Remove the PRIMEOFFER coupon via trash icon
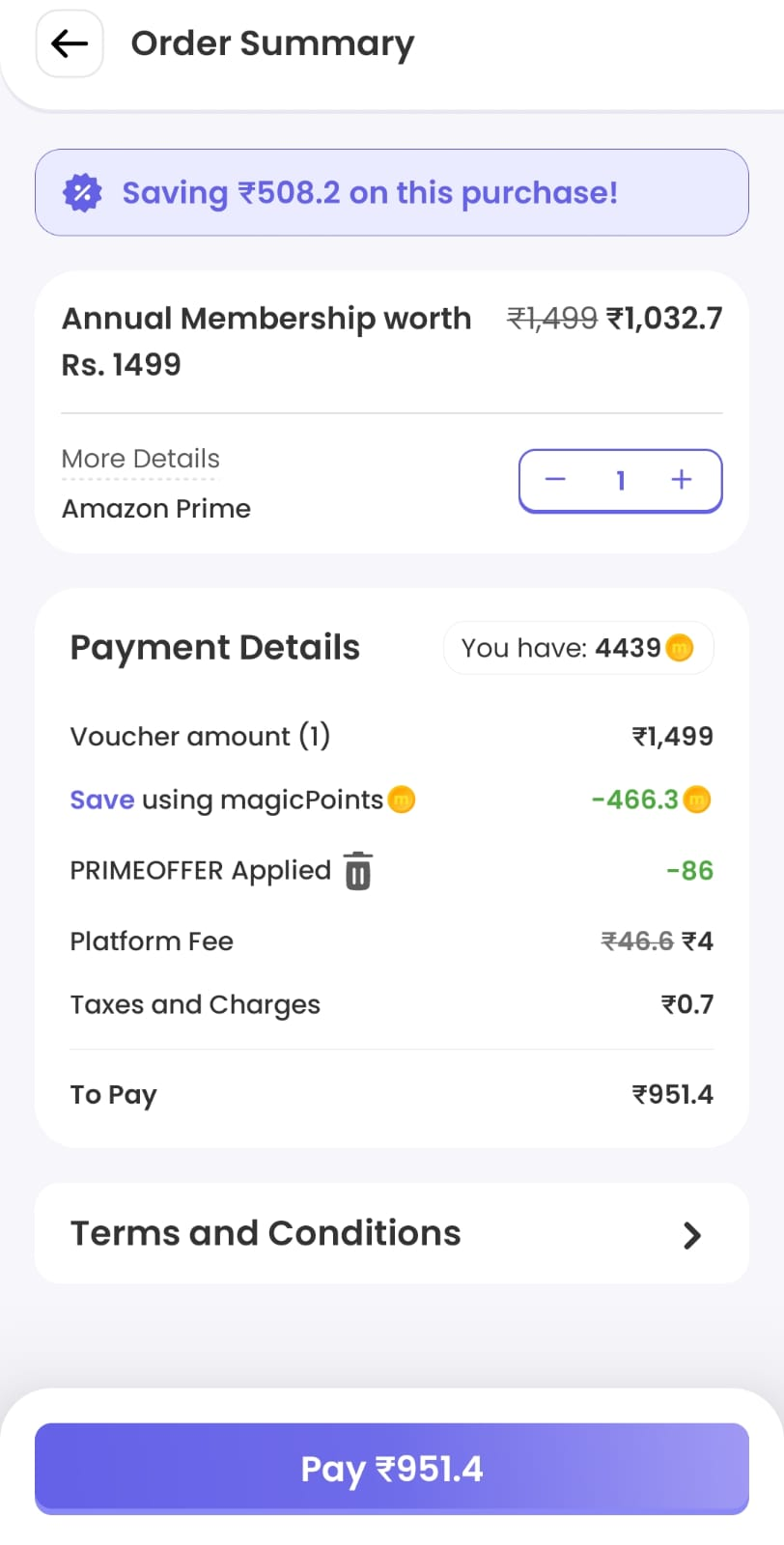784x1545 pixels. [358, 871]
